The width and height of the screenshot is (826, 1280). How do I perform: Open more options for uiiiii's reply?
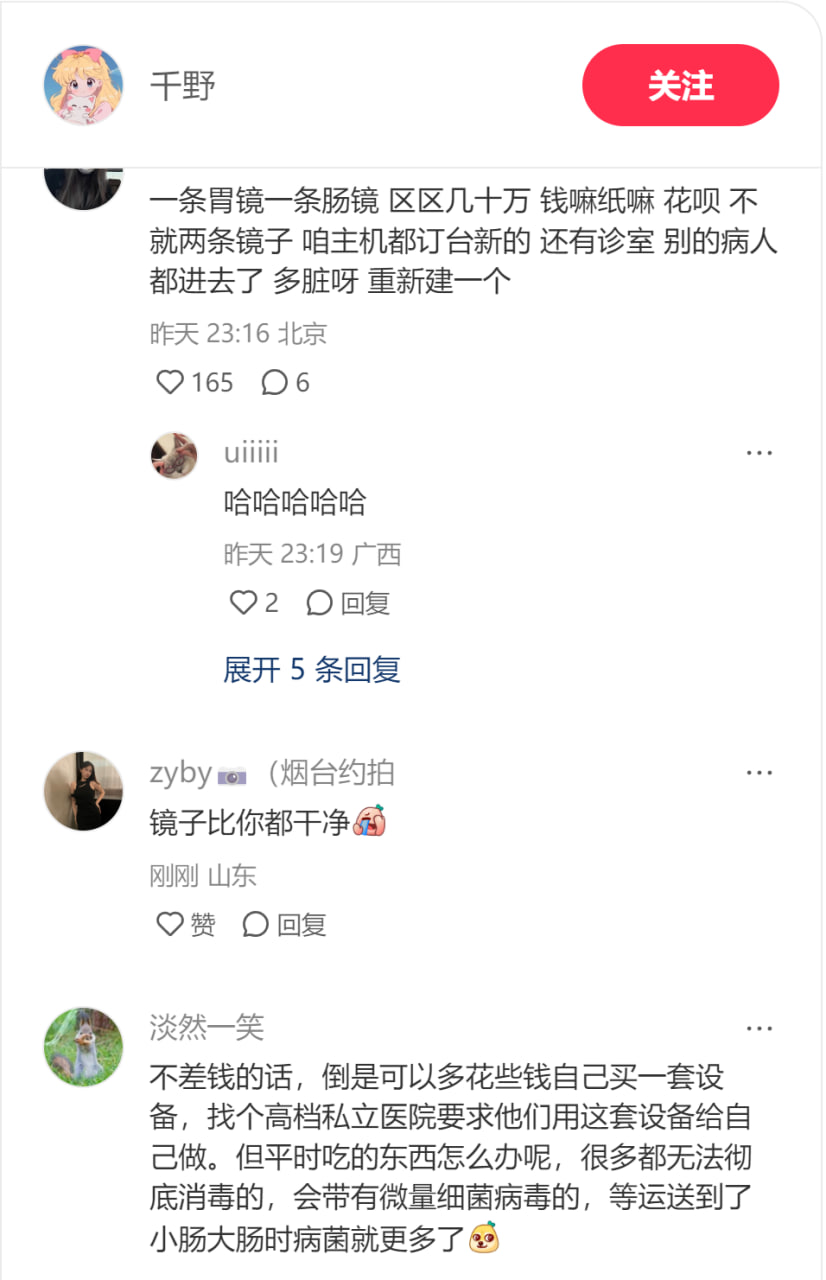point(761,452)
